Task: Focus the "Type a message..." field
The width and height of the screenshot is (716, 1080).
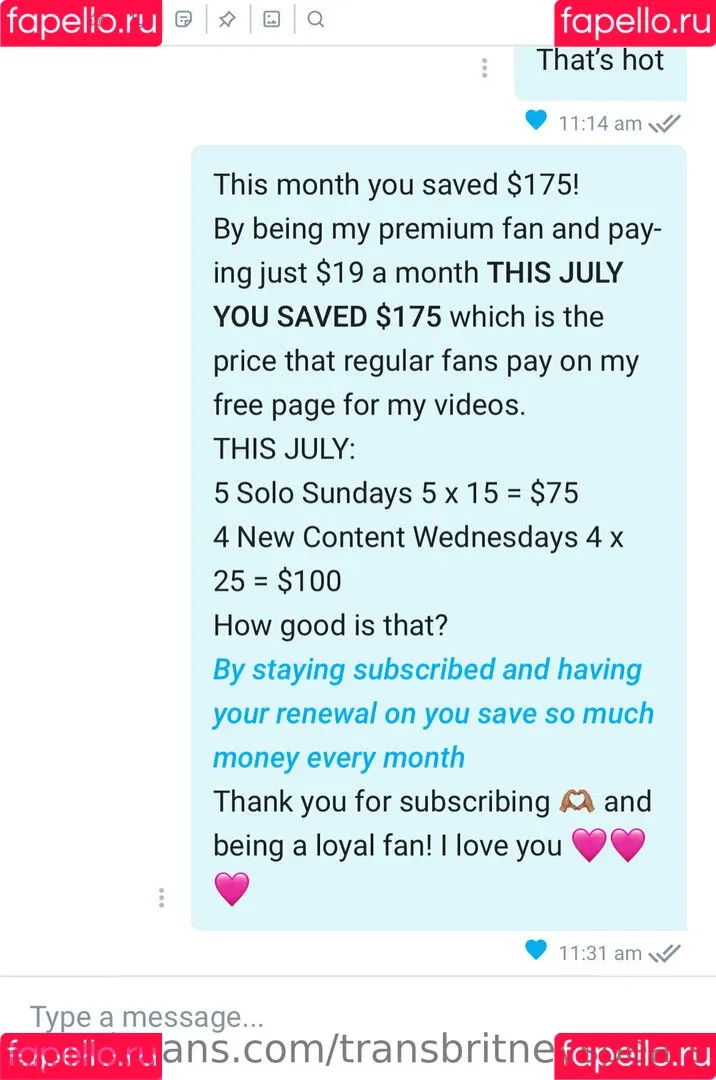Action: [x=300, y=1017]
